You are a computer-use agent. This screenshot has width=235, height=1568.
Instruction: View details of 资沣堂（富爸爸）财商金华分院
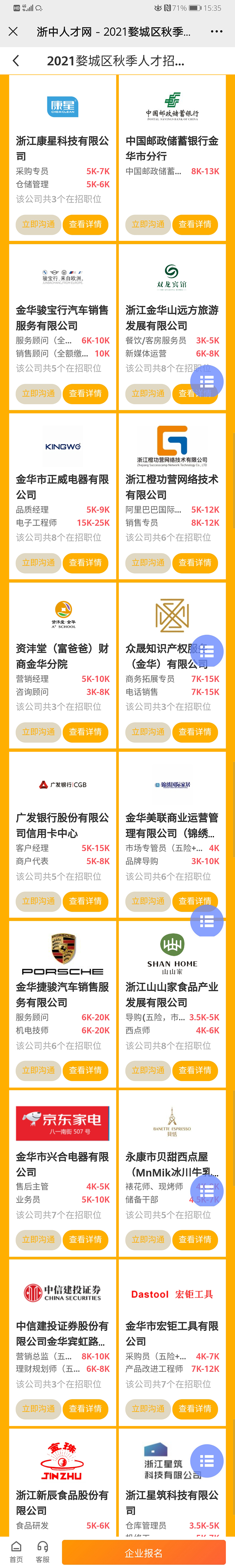(x=85, y=732)
